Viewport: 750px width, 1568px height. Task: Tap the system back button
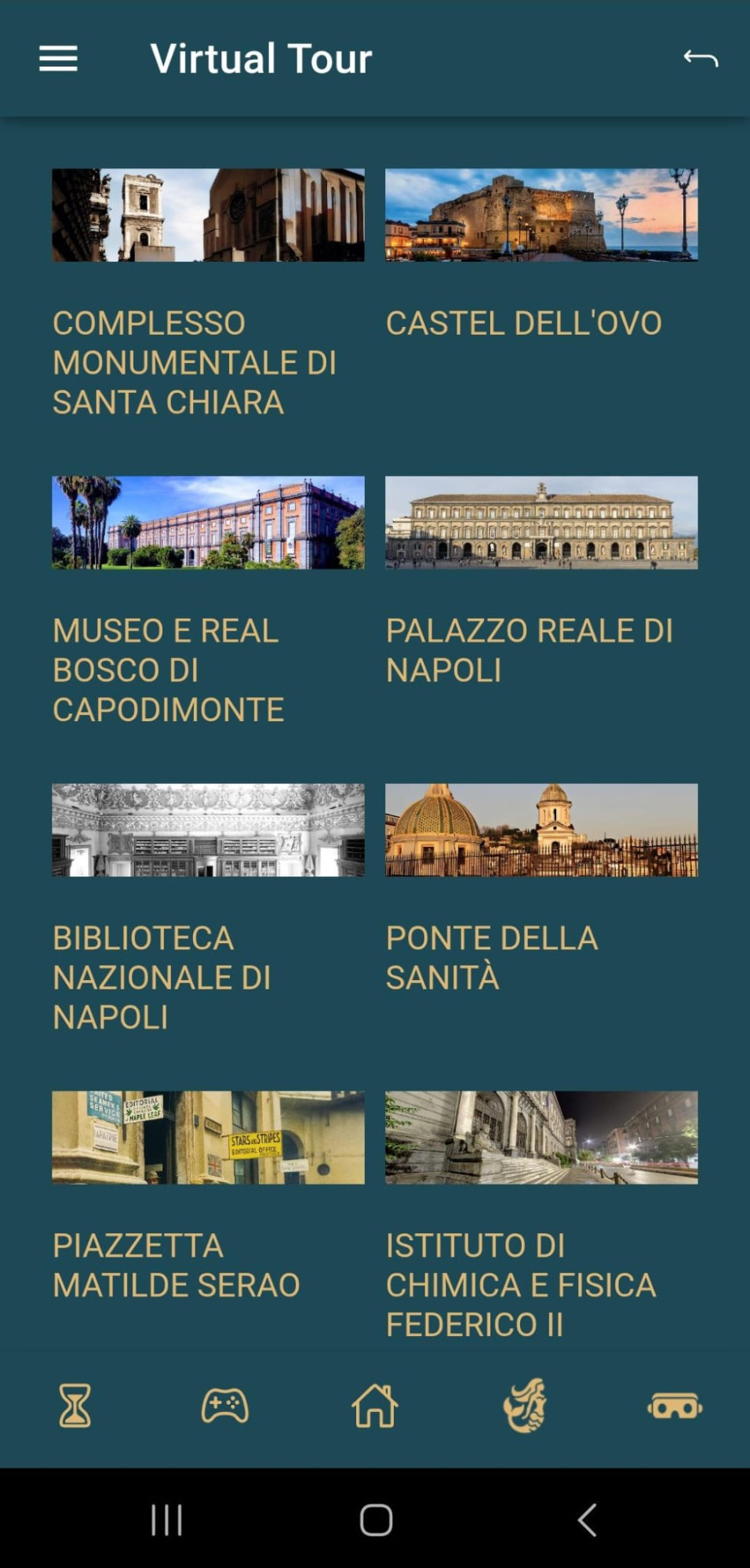coord(587,1519)
